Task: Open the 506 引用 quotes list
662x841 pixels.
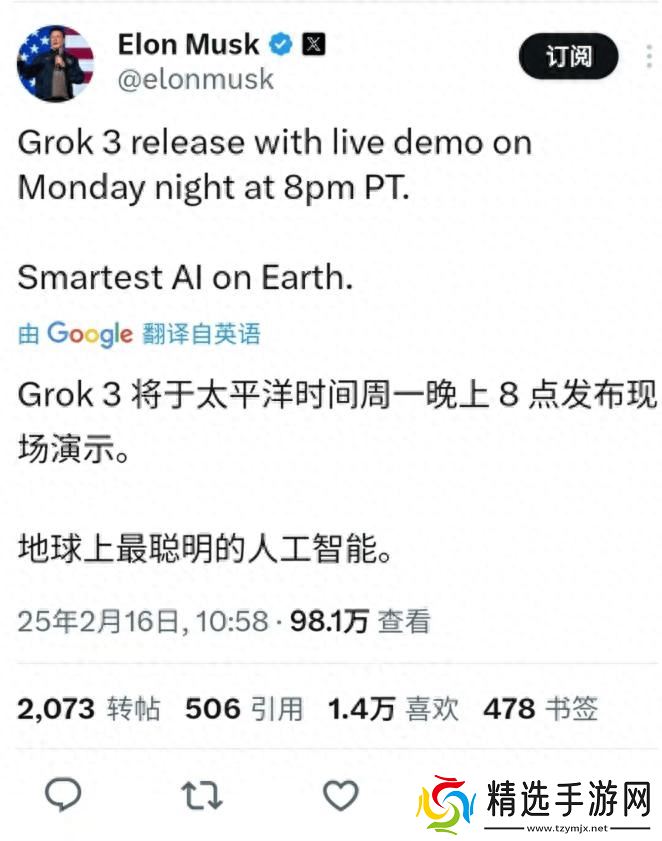Action: 244,709
